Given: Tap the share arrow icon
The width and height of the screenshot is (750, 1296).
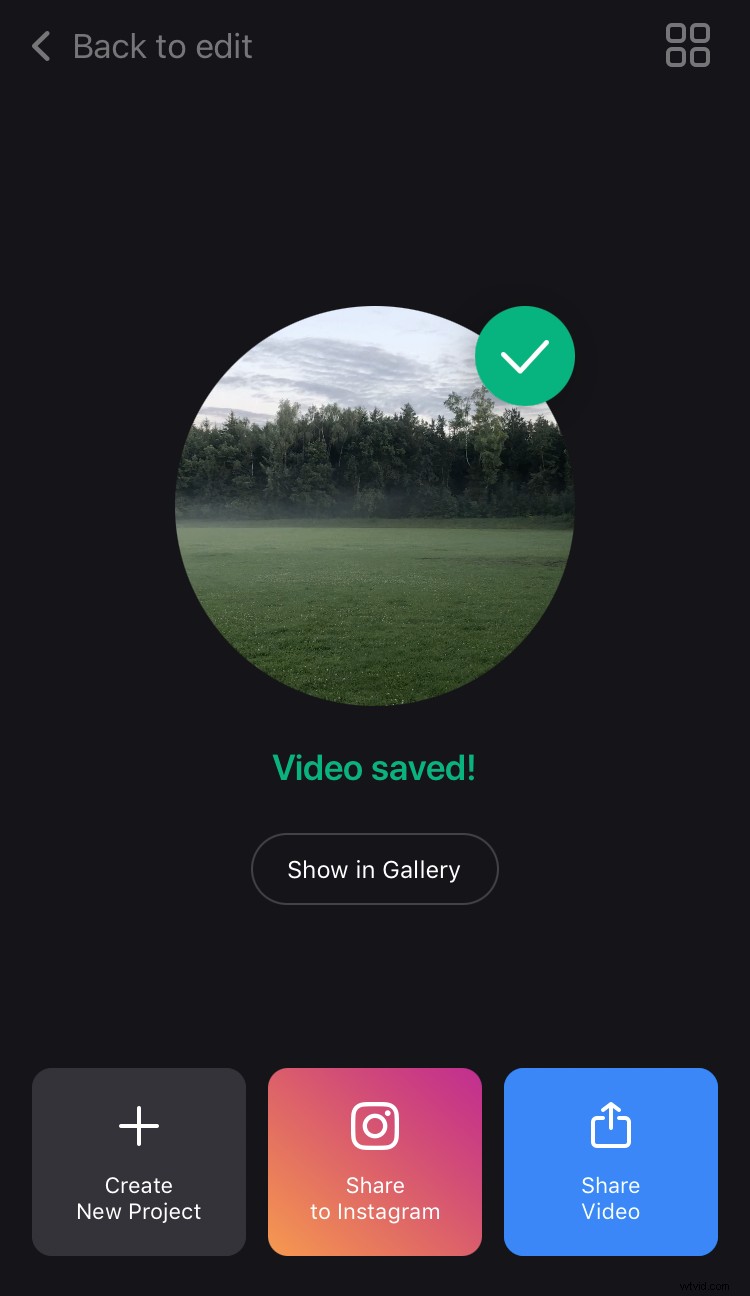Looking at the screenshot, I should pyautogui.click(x=610, y=1125).
